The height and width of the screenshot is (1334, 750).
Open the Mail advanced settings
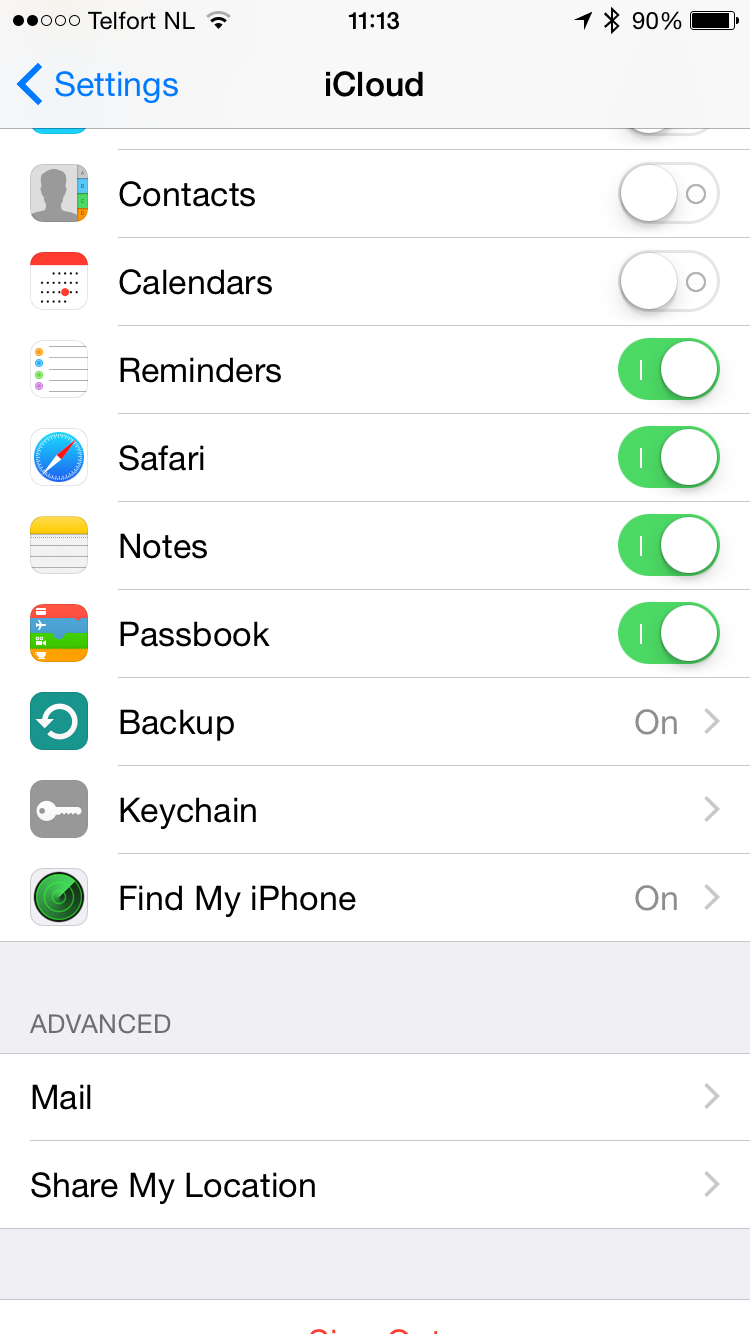pyautogui.click(x=375, y=1096)
